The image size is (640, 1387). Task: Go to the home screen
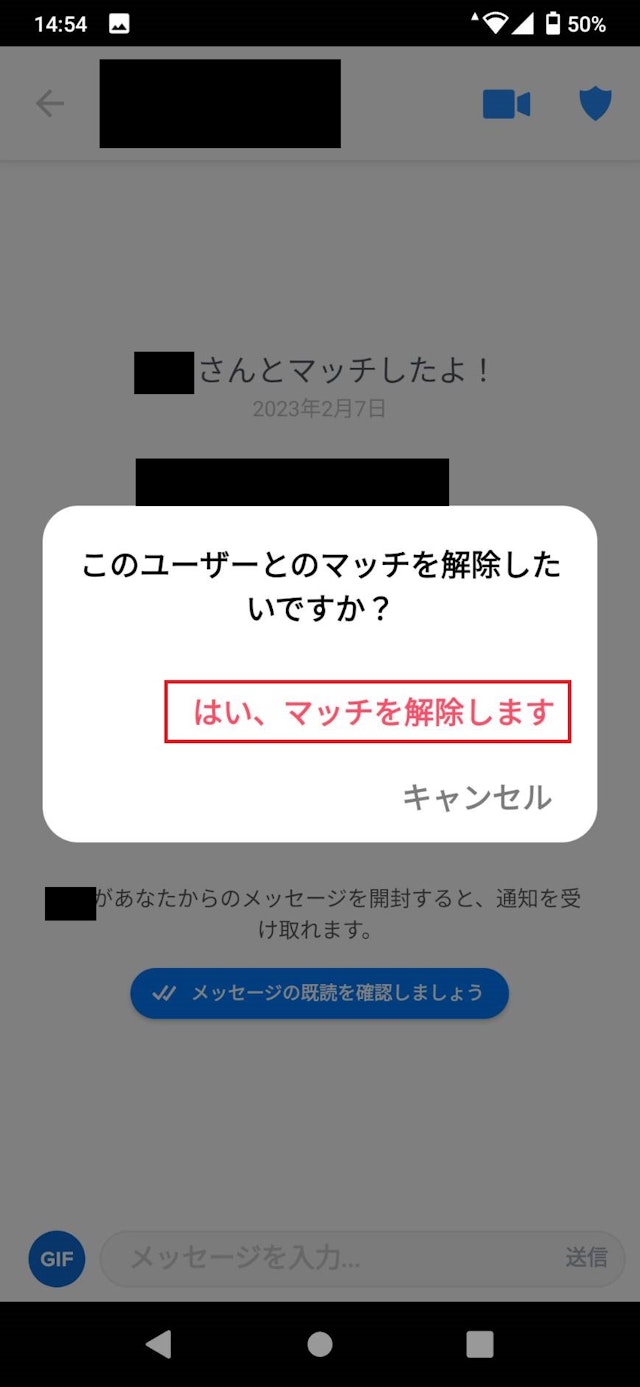320,1344
